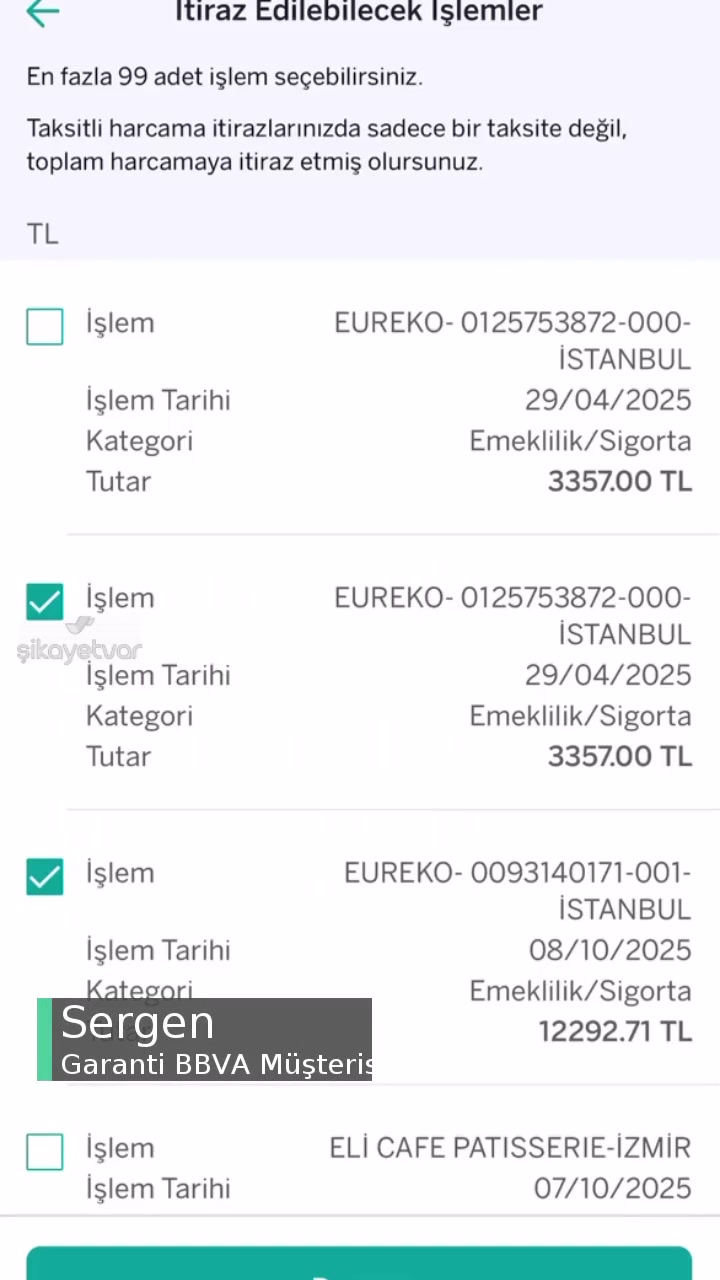Tap the İşlem Tarihi 29/04/2025 date
720x1280 pixels.
pos(607,400)
